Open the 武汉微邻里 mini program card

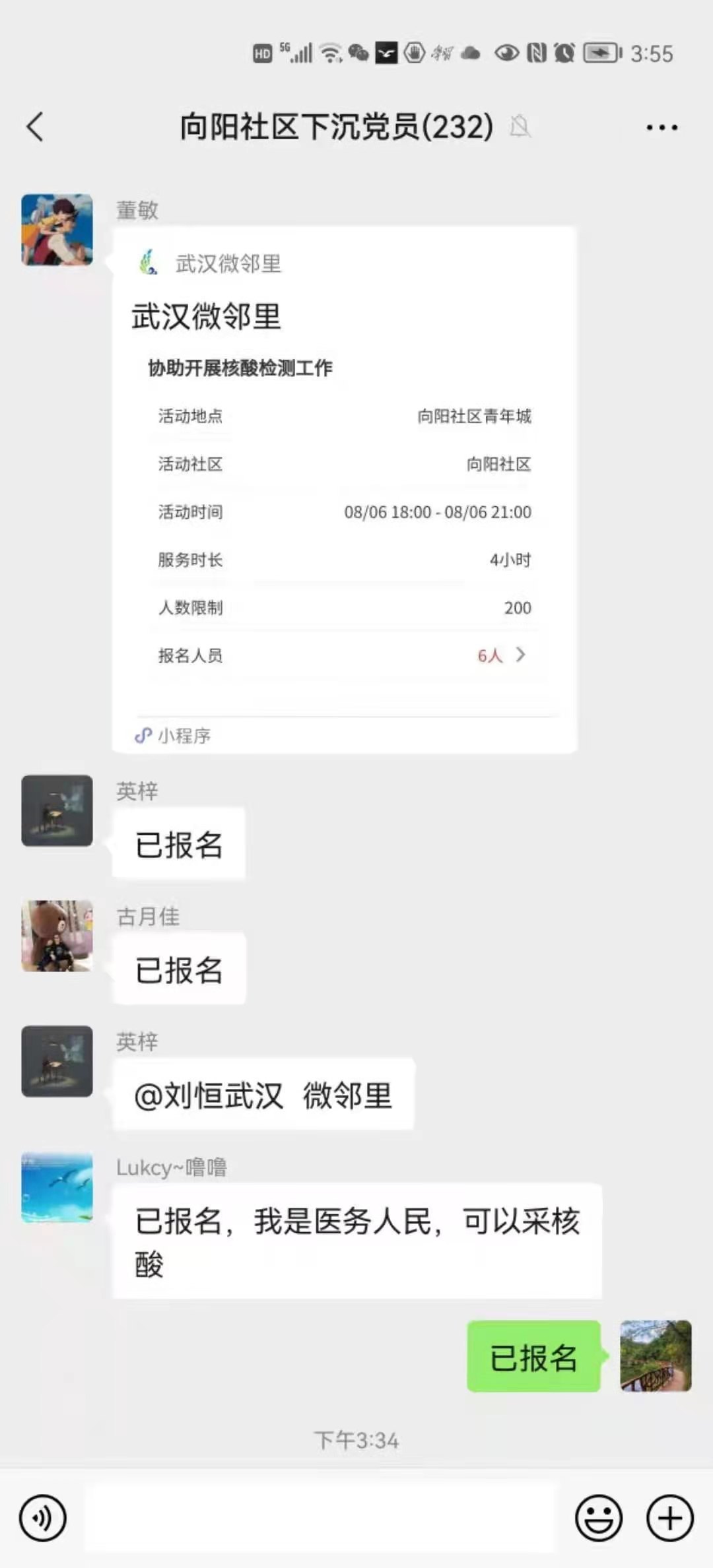coord(345,489)
